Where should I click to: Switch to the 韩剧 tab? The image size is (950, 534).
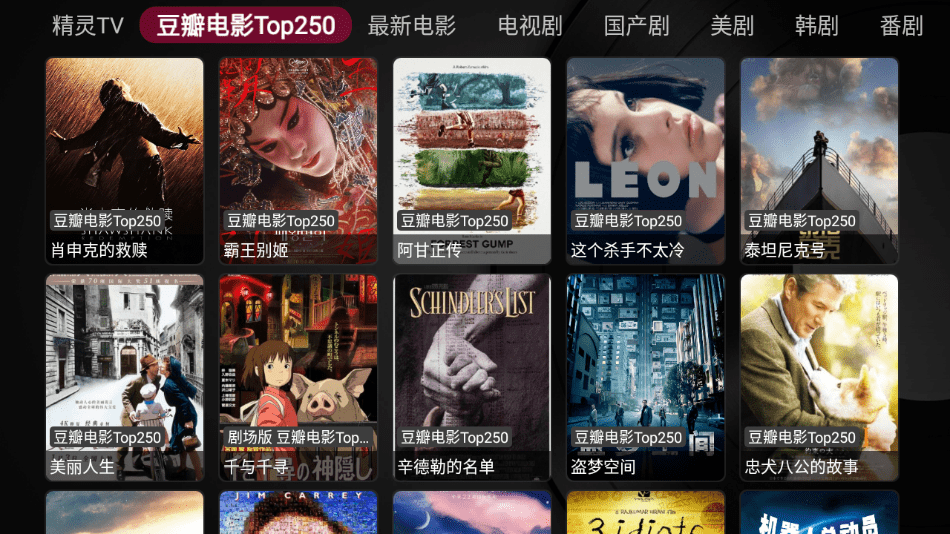click(816, 26)
